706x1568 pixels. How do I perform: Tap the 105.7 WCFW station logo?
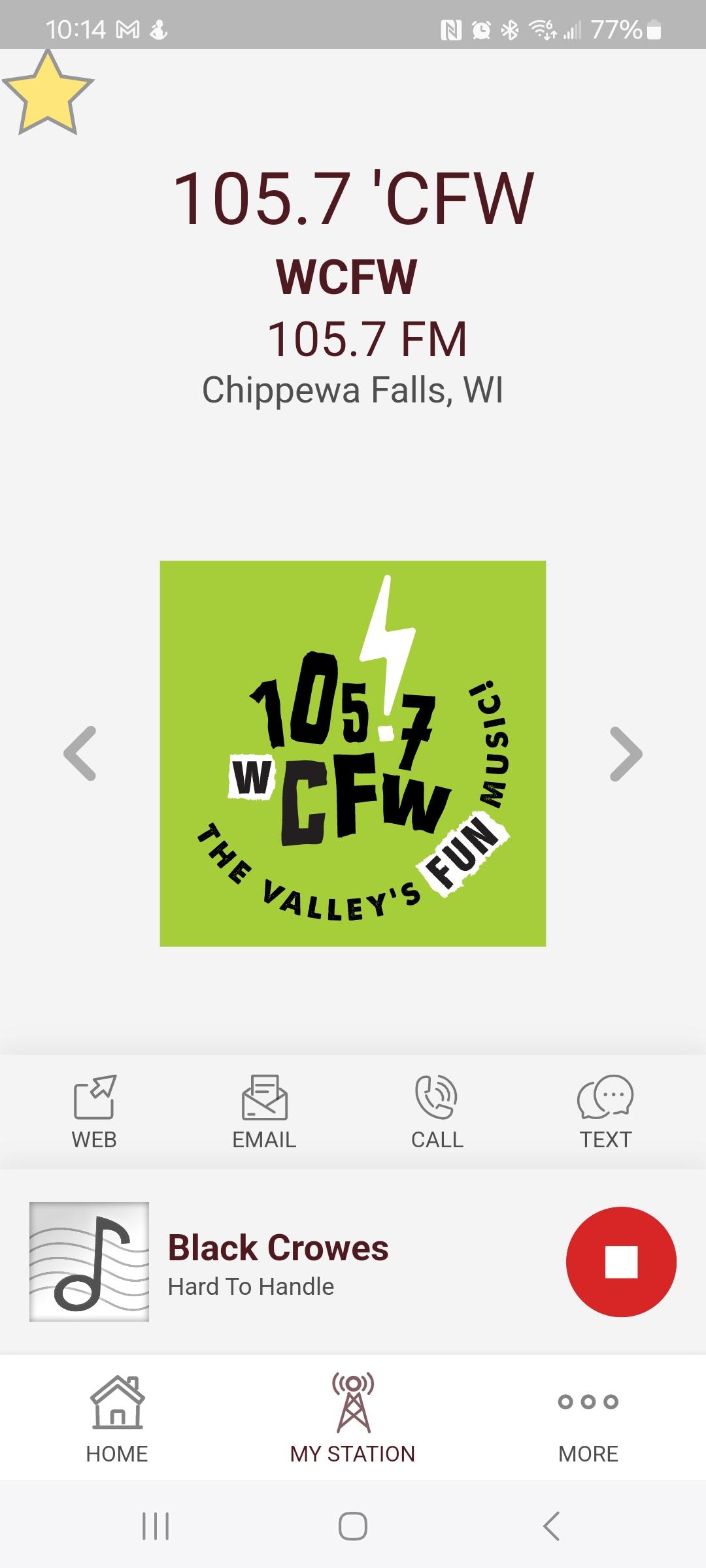pos(353,753)
